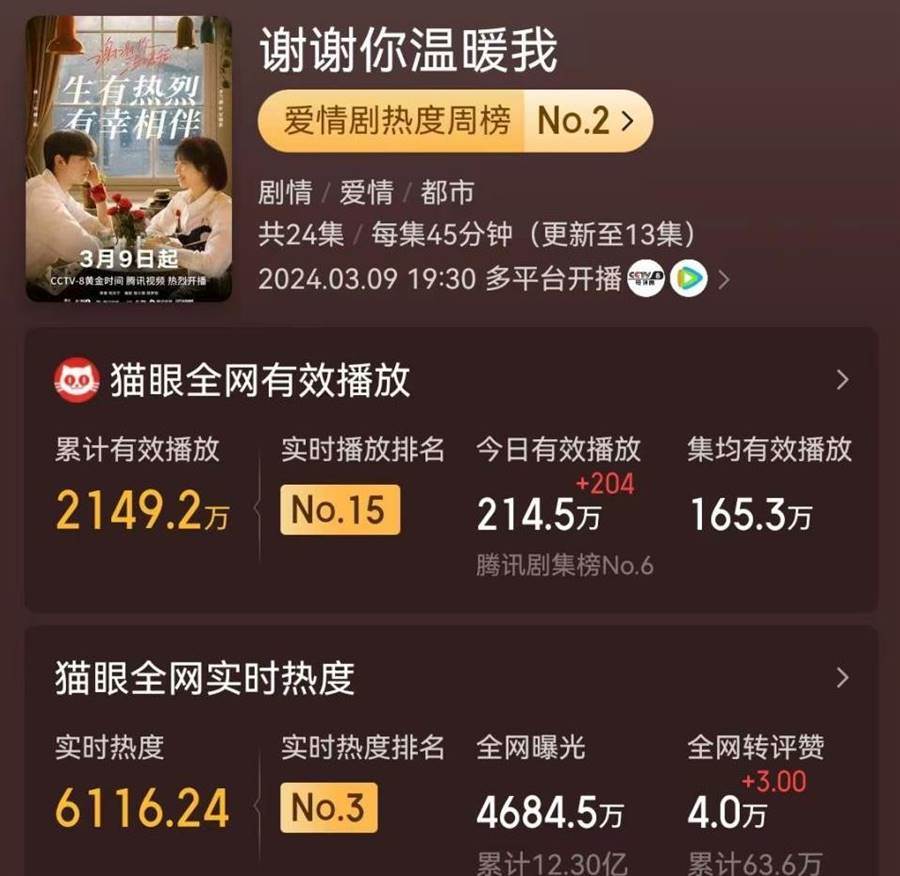Open the 爱情剧热度周榜 No.2 ranking chip

coord(455,122)
